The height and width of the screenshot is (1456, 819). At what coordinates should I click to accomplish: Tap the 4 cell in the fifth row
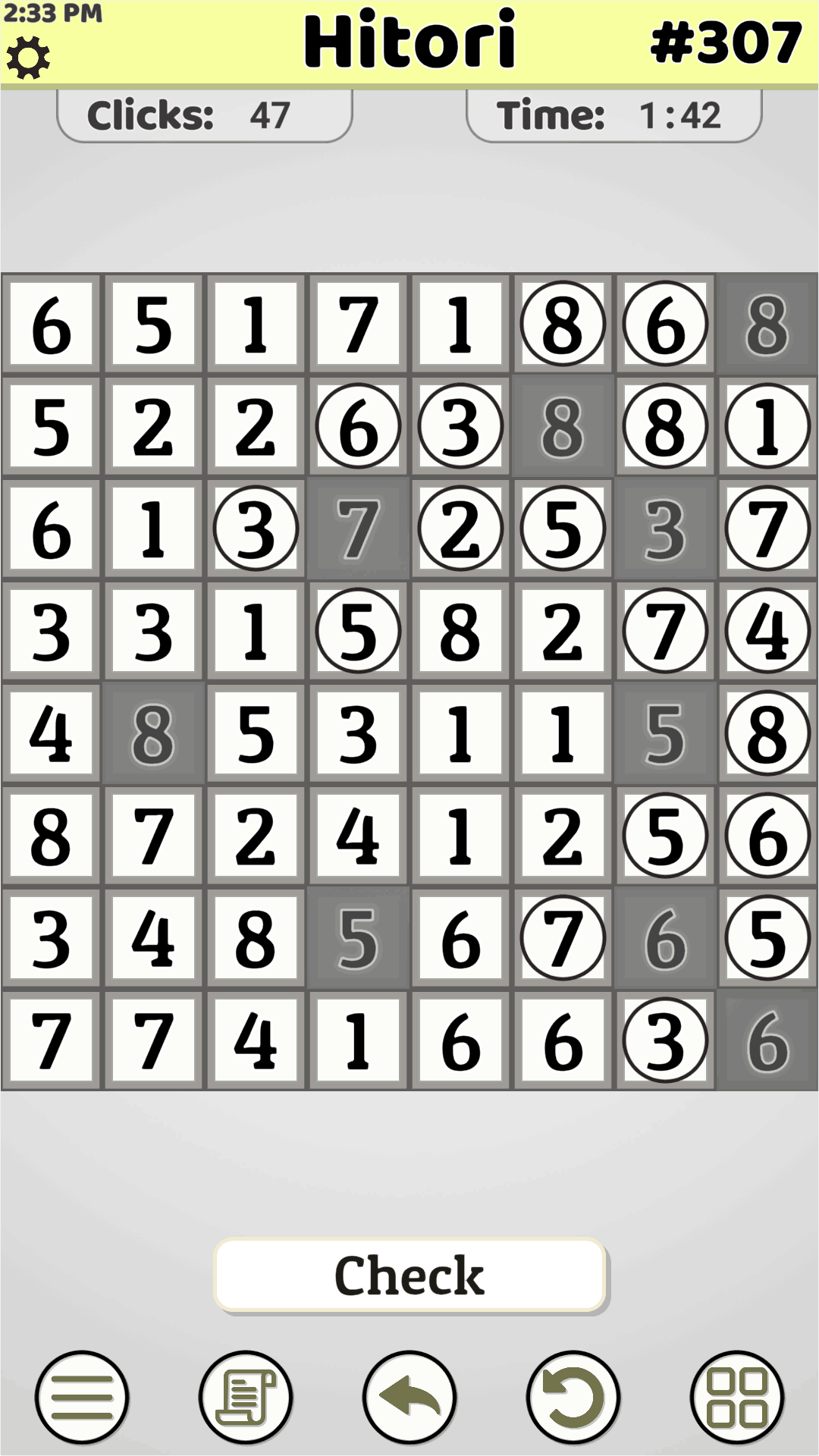point(51,733)
